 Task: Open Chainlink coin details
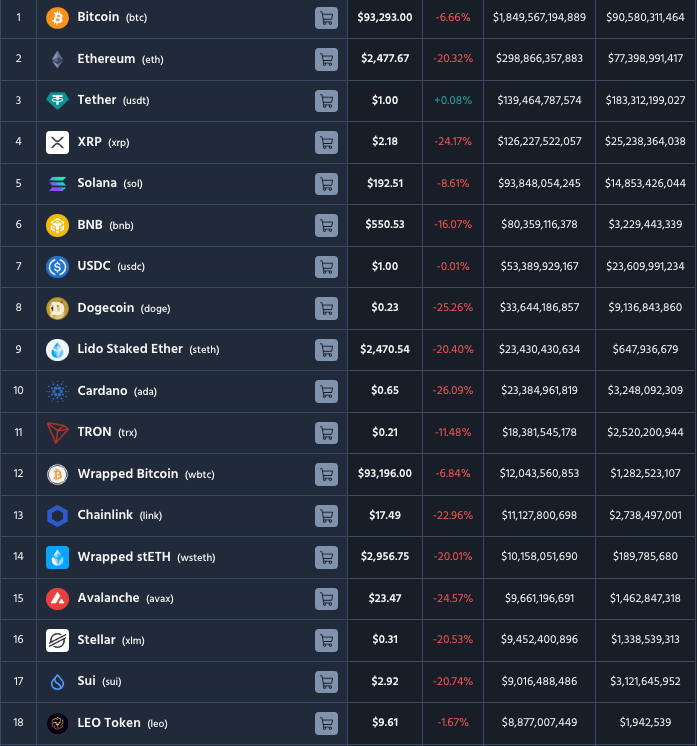[x=105, y=515]
